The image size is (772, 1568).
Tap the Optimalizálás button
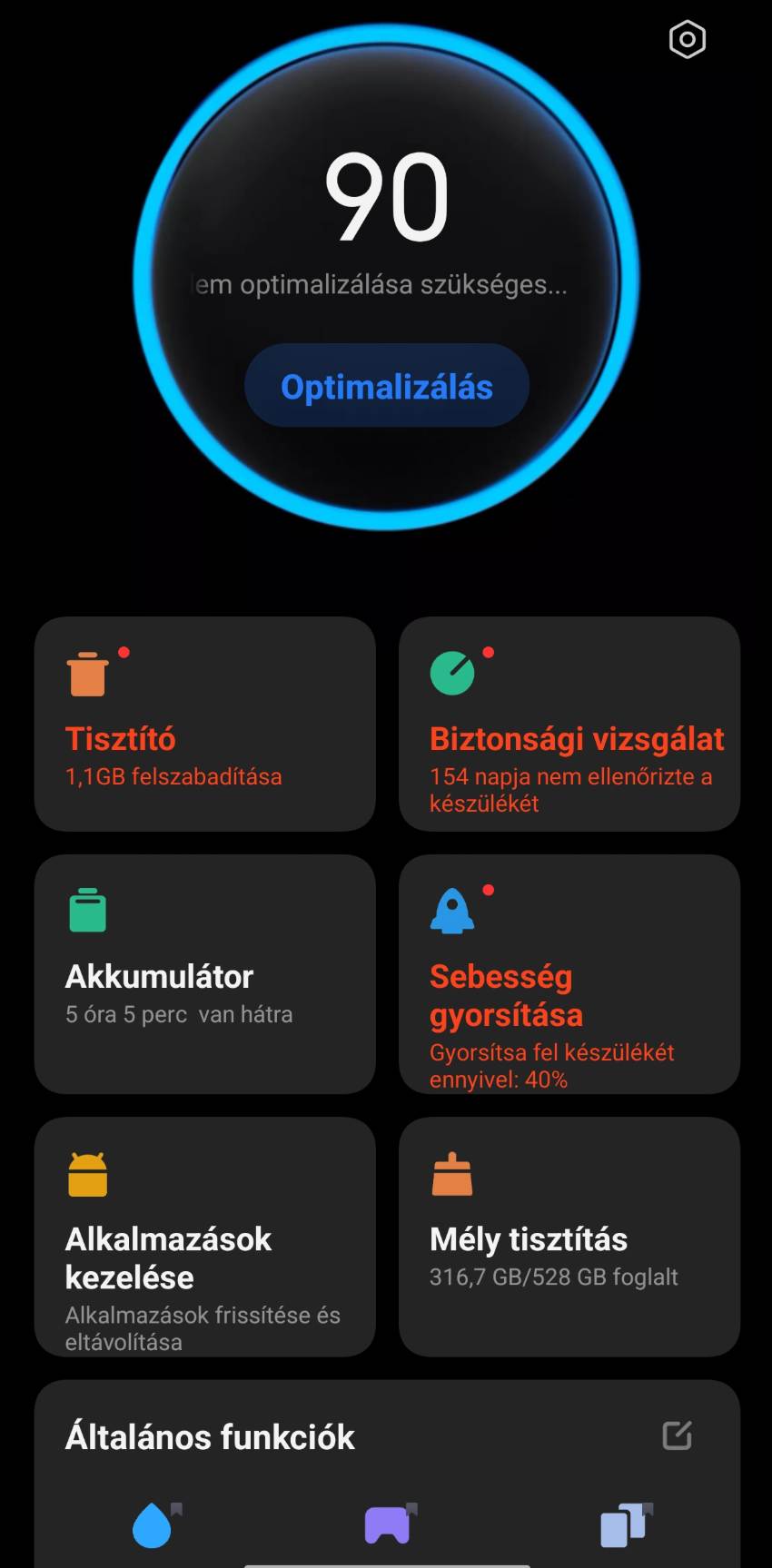pos(387,386)
